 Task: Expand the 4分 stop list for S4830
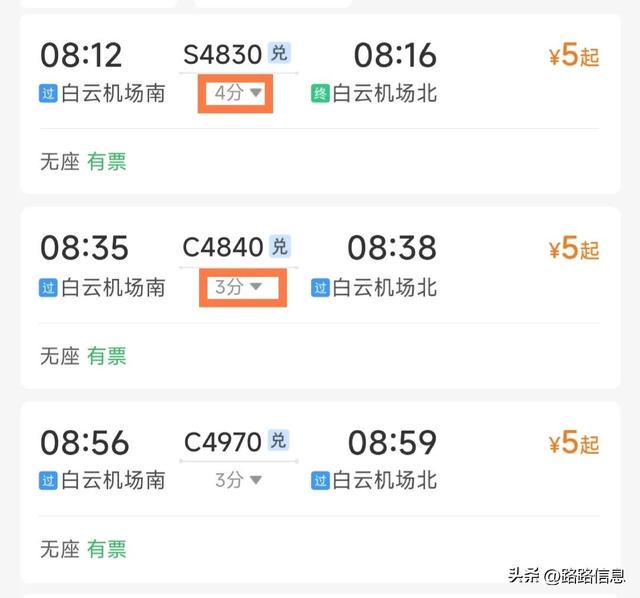tap(237, 94)
